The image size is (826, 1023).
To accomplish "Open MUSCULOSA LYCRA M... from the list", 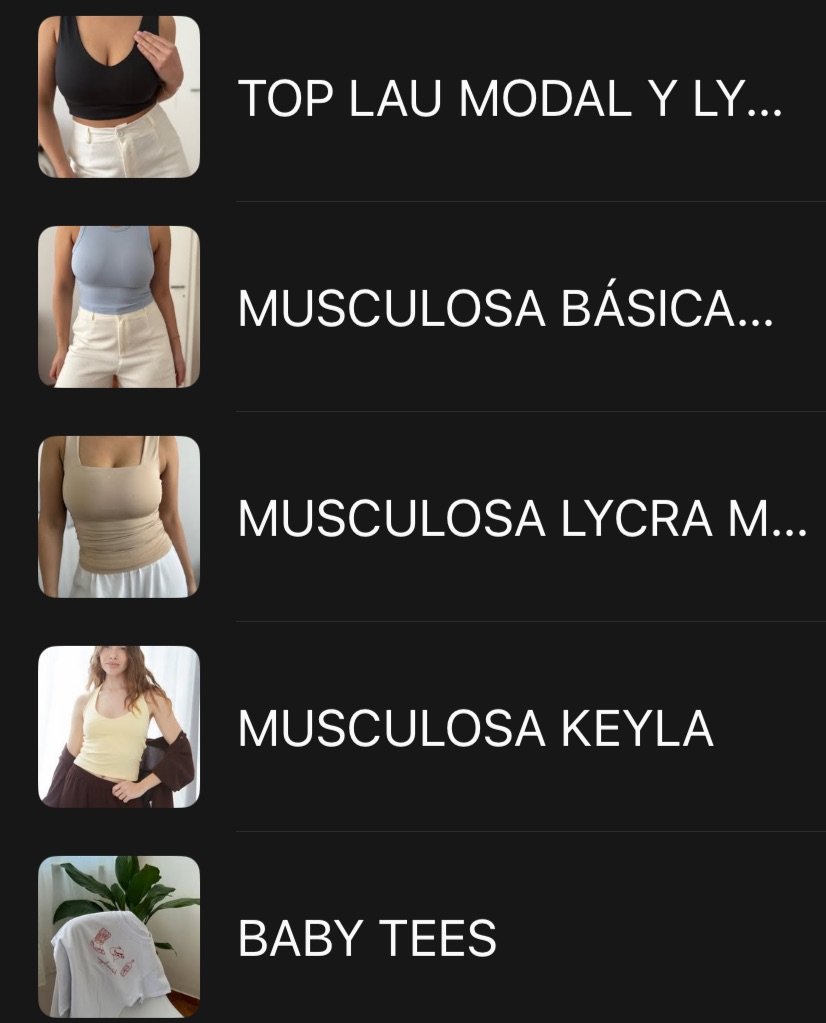I will click(x=520, y=518).
